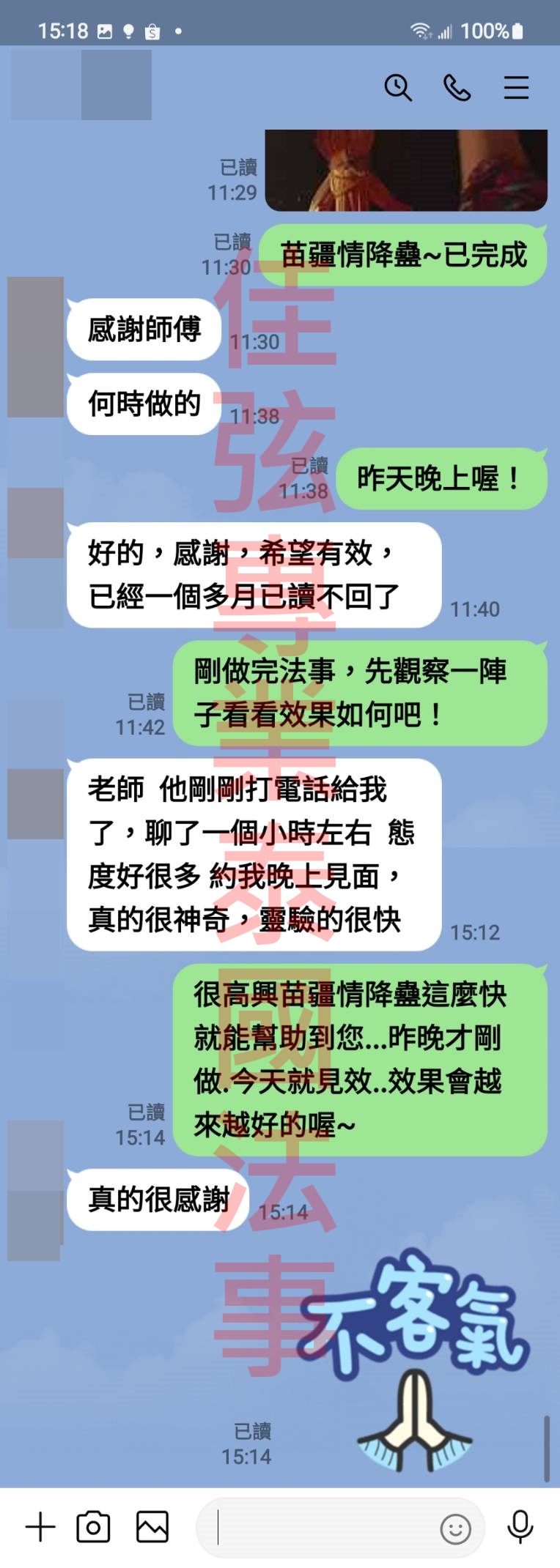The height and width of the screenshot is (1568, 560).
Task: Launch the camera to take a photo
Action: [x=93, y=1527]
